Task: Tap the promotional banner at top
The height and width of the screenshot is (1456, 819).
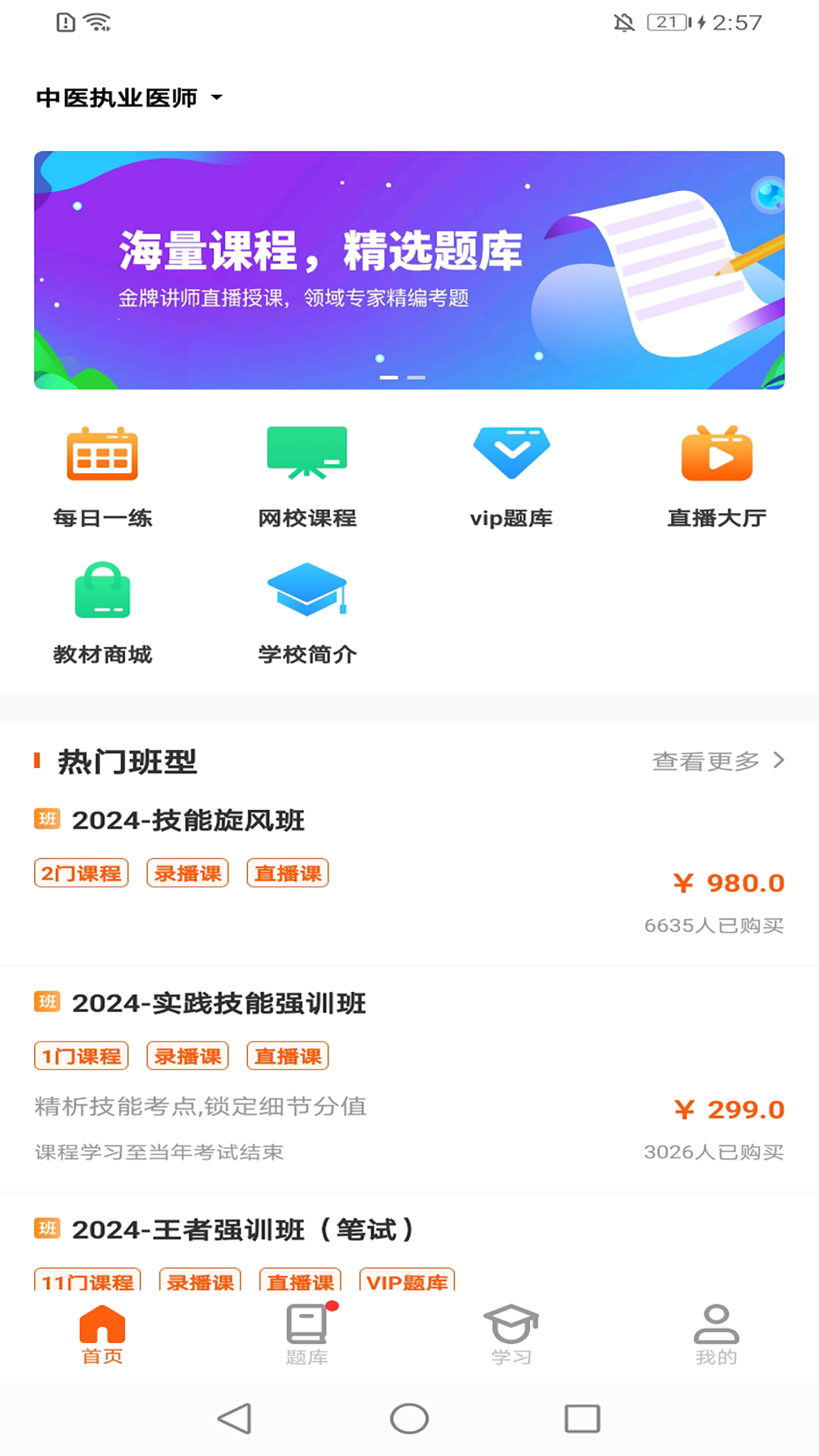Action: pyautogui.click(x=409, y=269)
